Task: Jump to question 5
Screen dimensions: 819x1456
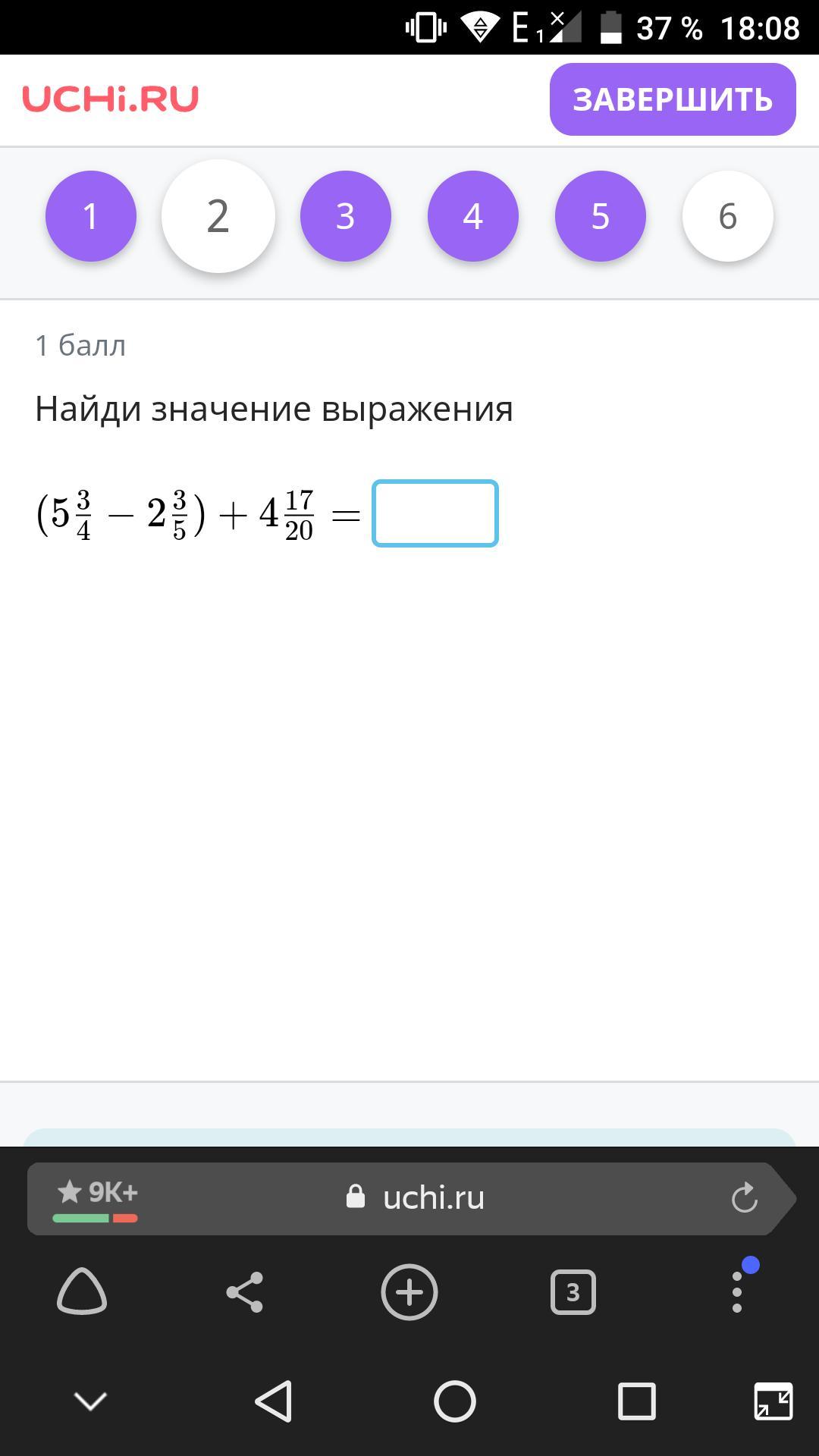Action: 601,216
